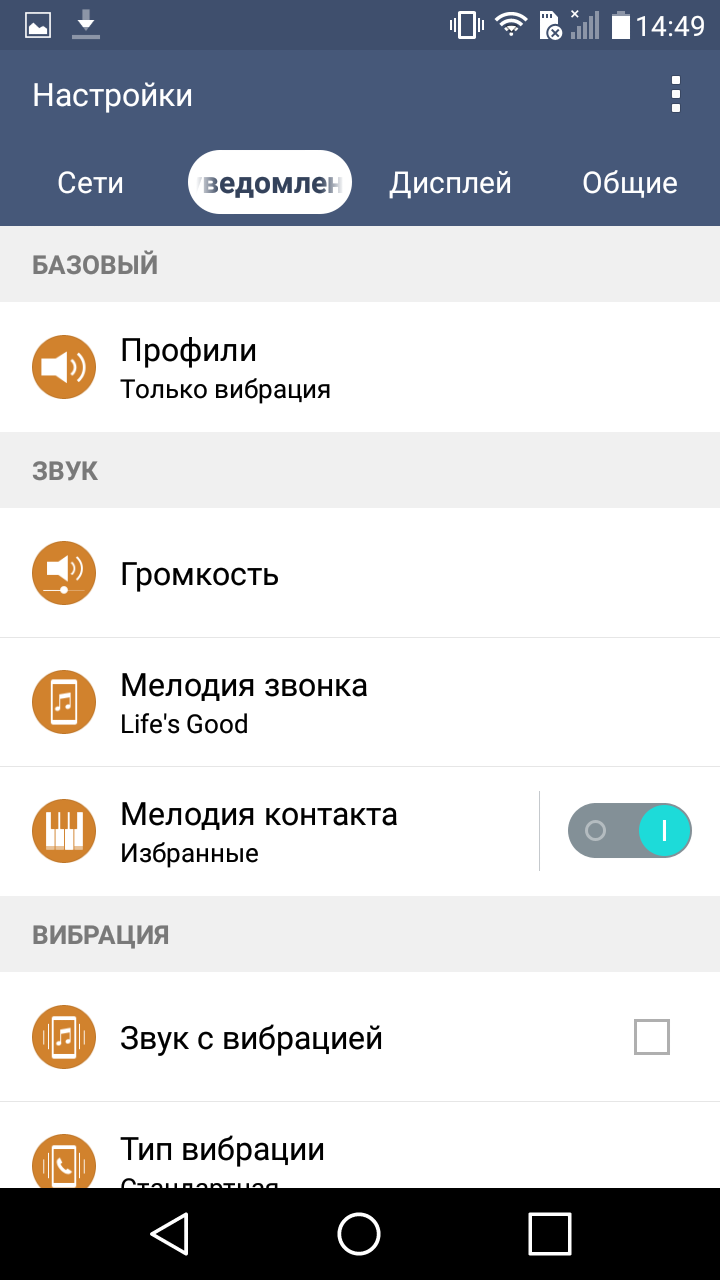Switch to the Сети tab
720x1280 pixels.
coord(90,182)
